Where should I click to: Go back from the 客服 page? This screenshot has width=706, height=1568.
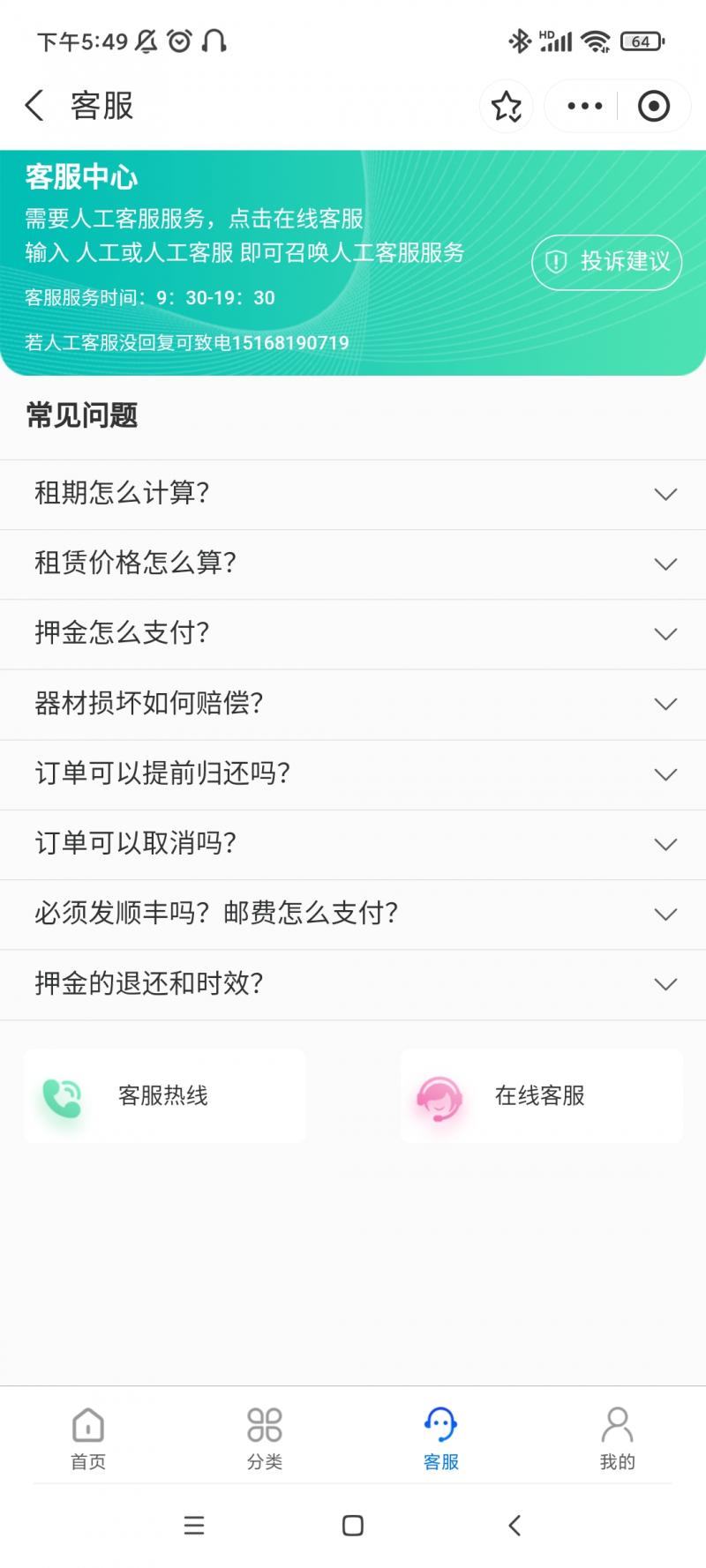coord(34,106)
